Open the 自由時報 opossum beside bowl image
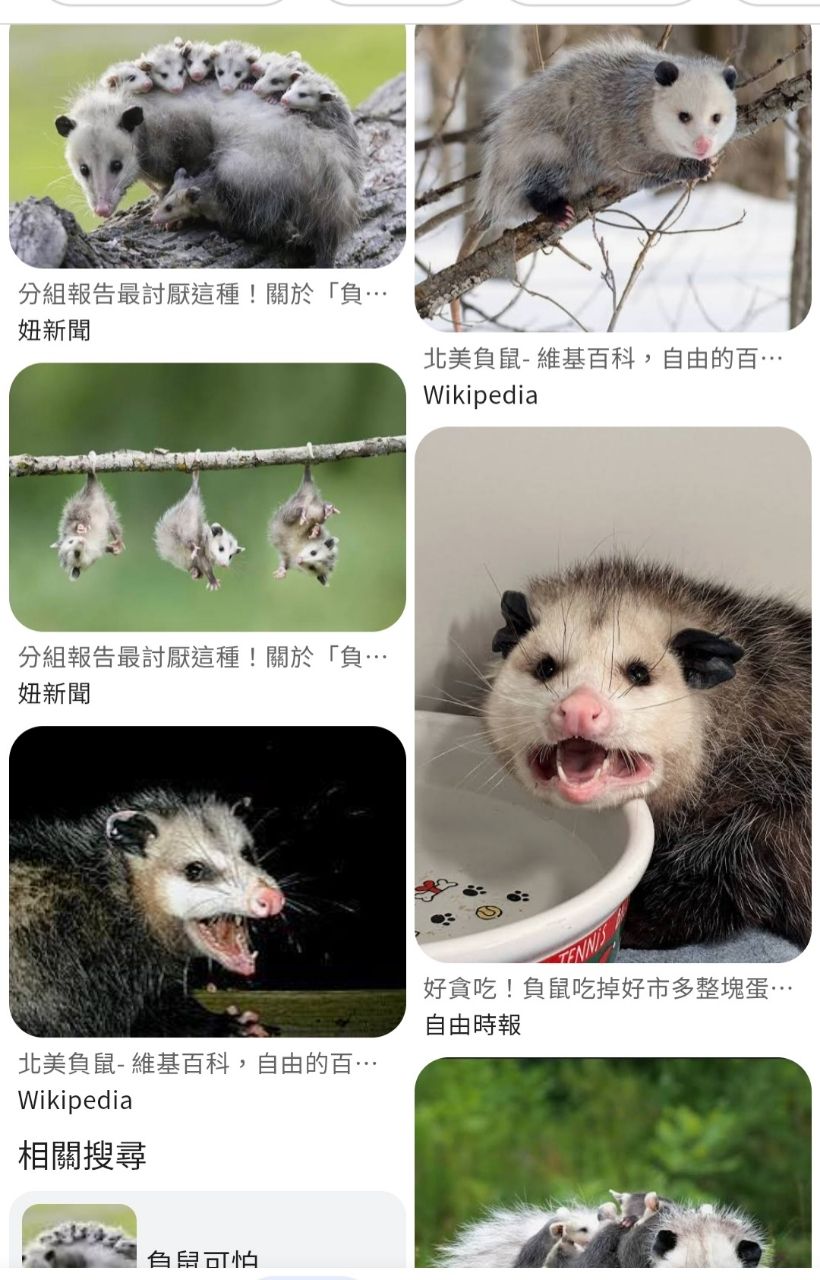Viewport: 820px width, 1280px height. (612, 695)
